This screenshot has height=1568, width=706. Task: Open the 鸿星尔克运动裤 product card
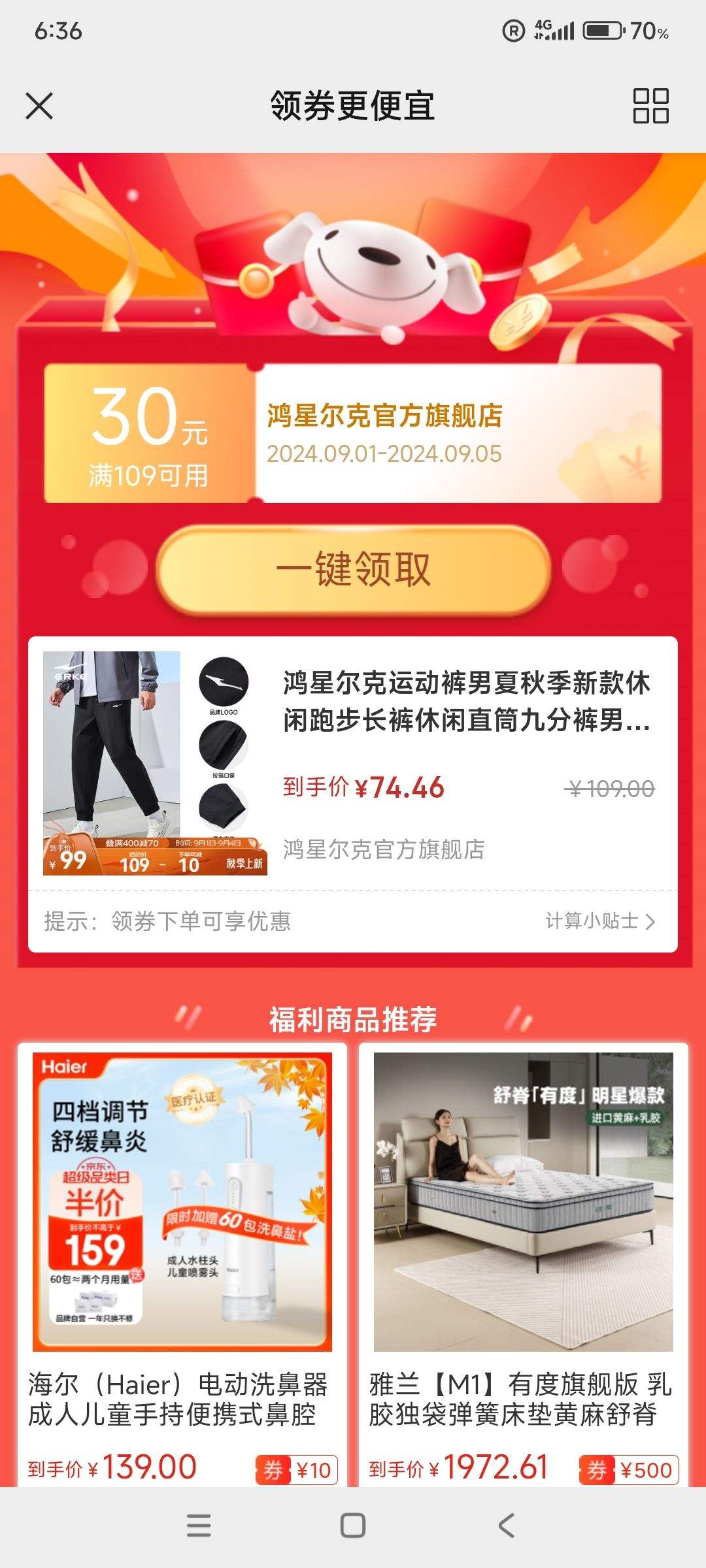[x=353, y=761]
